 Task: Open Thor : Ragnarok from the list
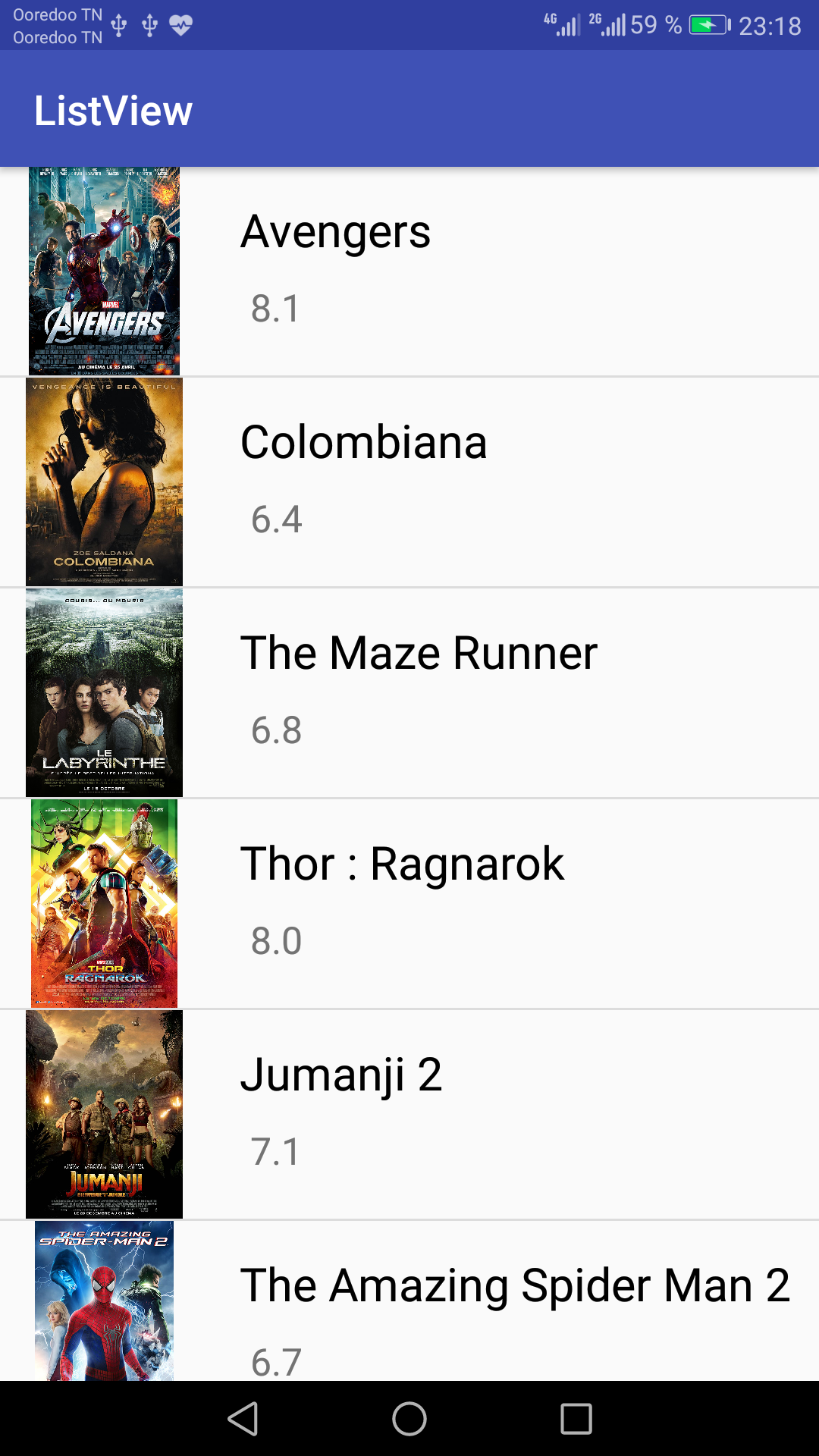409,903
